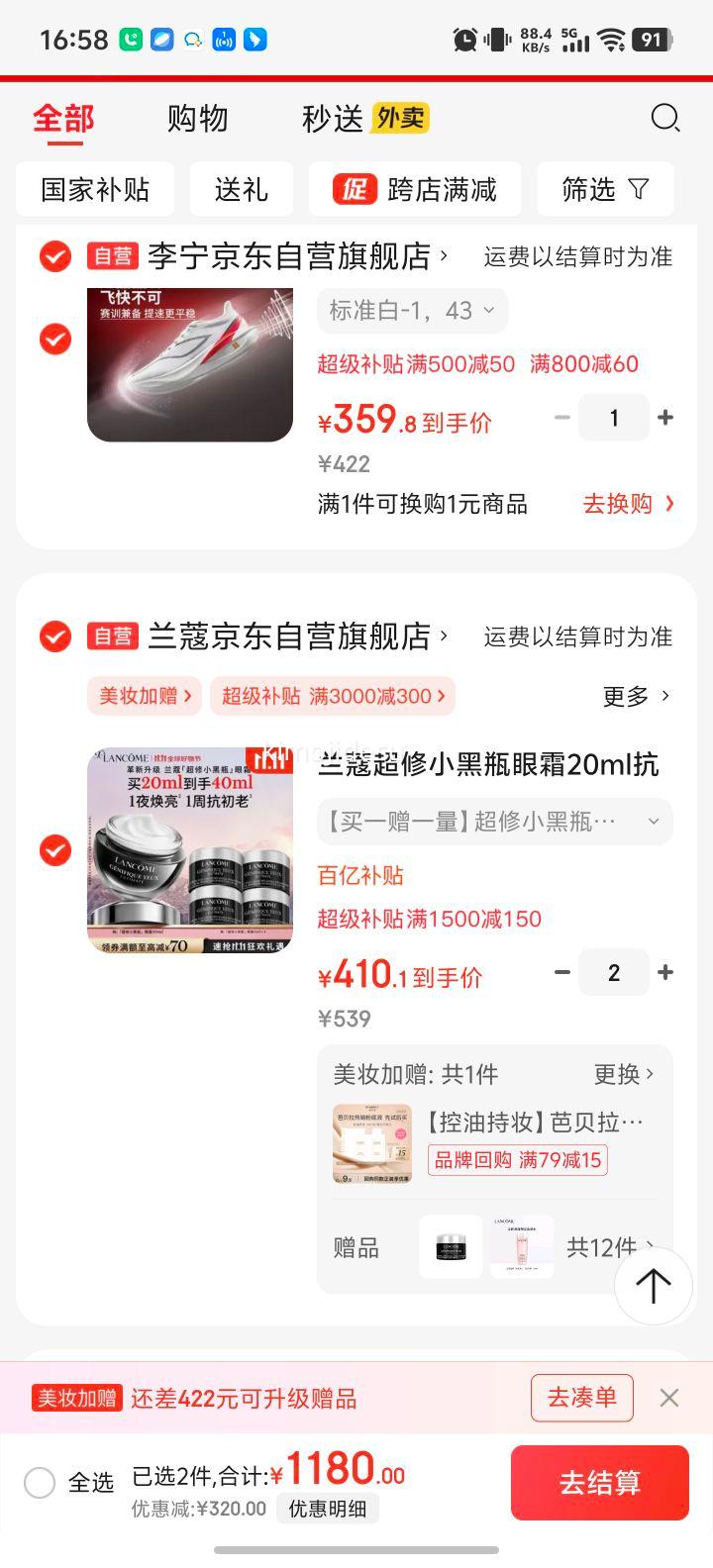Dismiss the 美妆加赠 upgrade banner
Viewport: 713px width, 1568px height.
pyautogui.click(x=669, y=1398)
